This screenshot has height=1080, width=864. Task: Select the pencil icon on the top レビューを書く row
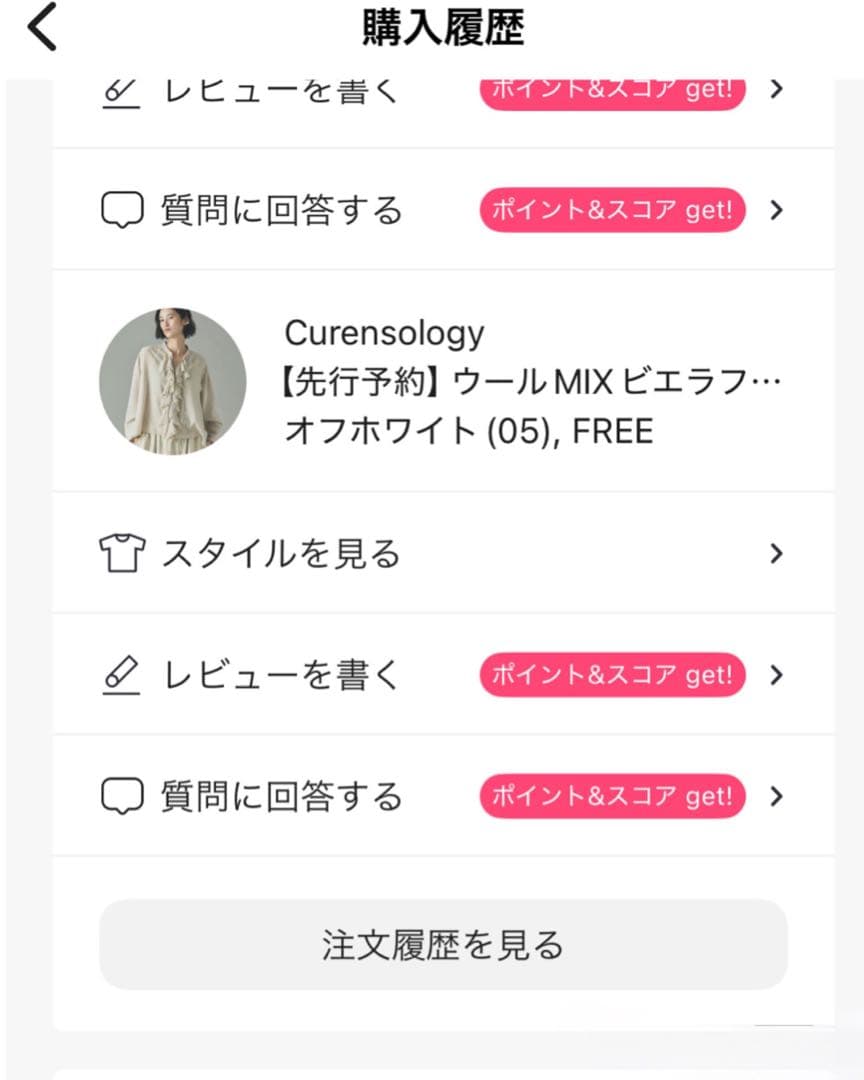click(120, 89)
